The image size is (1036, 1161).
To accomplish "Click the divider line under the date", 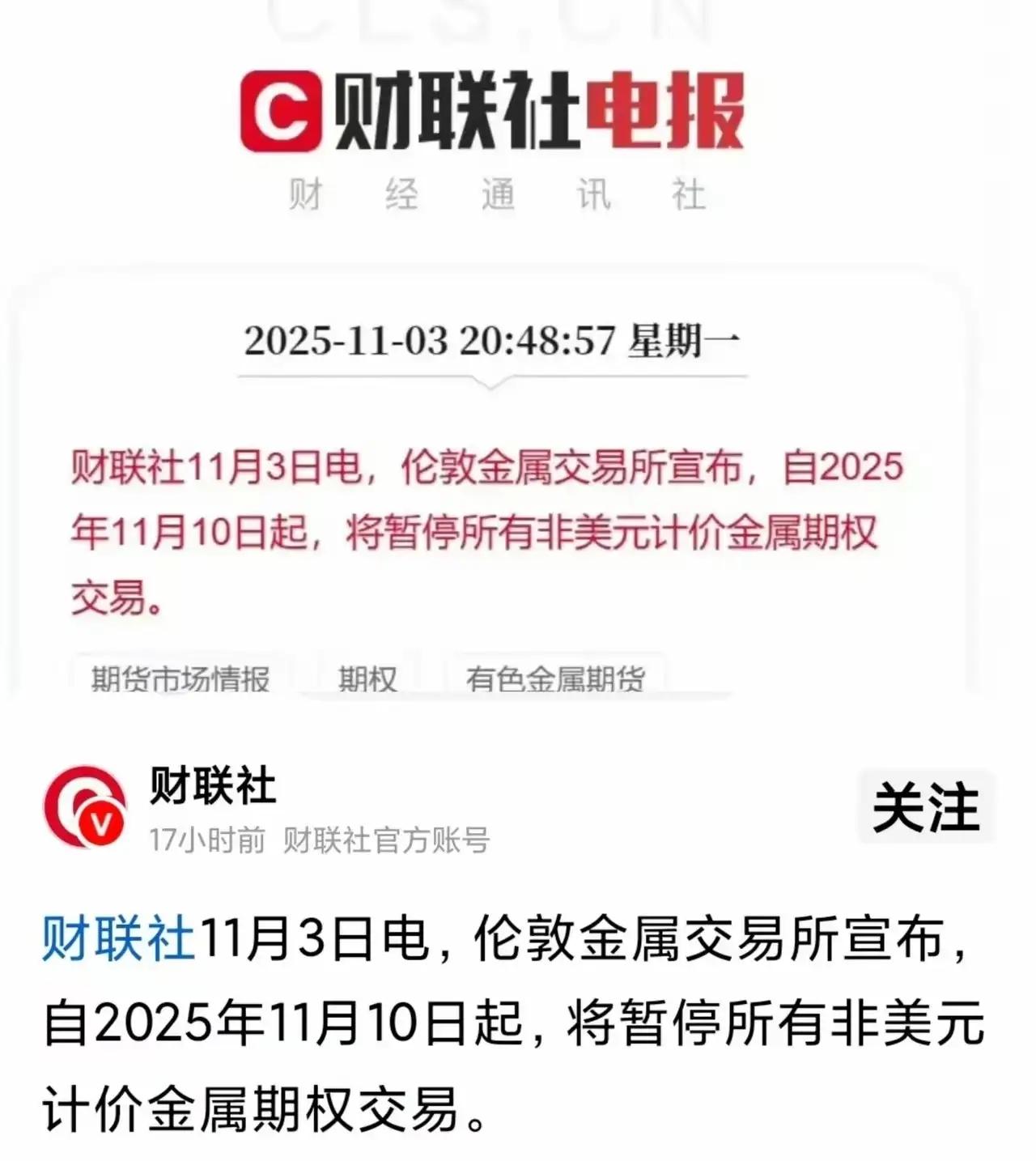I will [495, 377].
